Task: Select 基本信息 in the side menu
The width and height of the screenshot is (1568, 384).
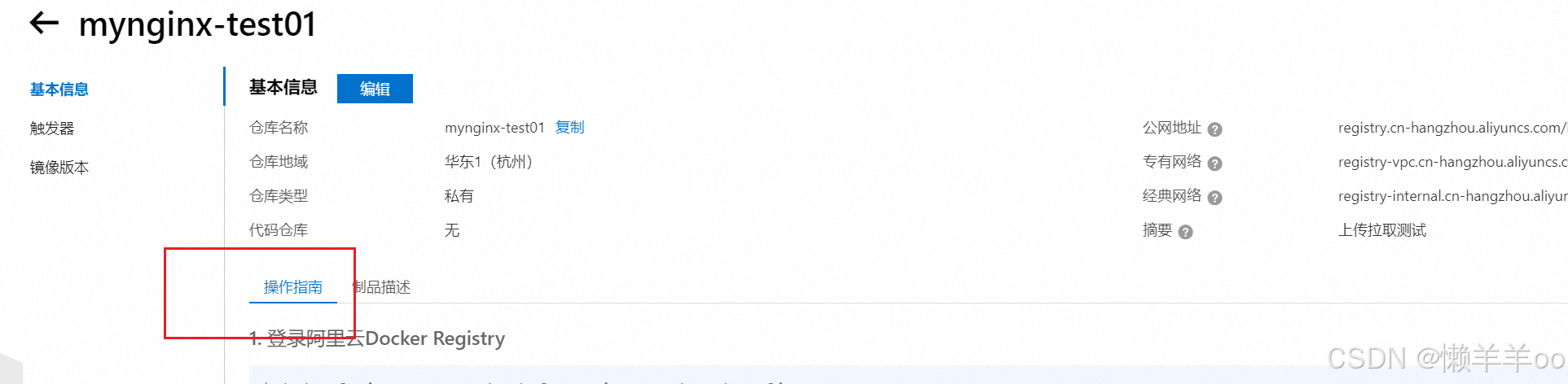Action: (x=59, y=89)
